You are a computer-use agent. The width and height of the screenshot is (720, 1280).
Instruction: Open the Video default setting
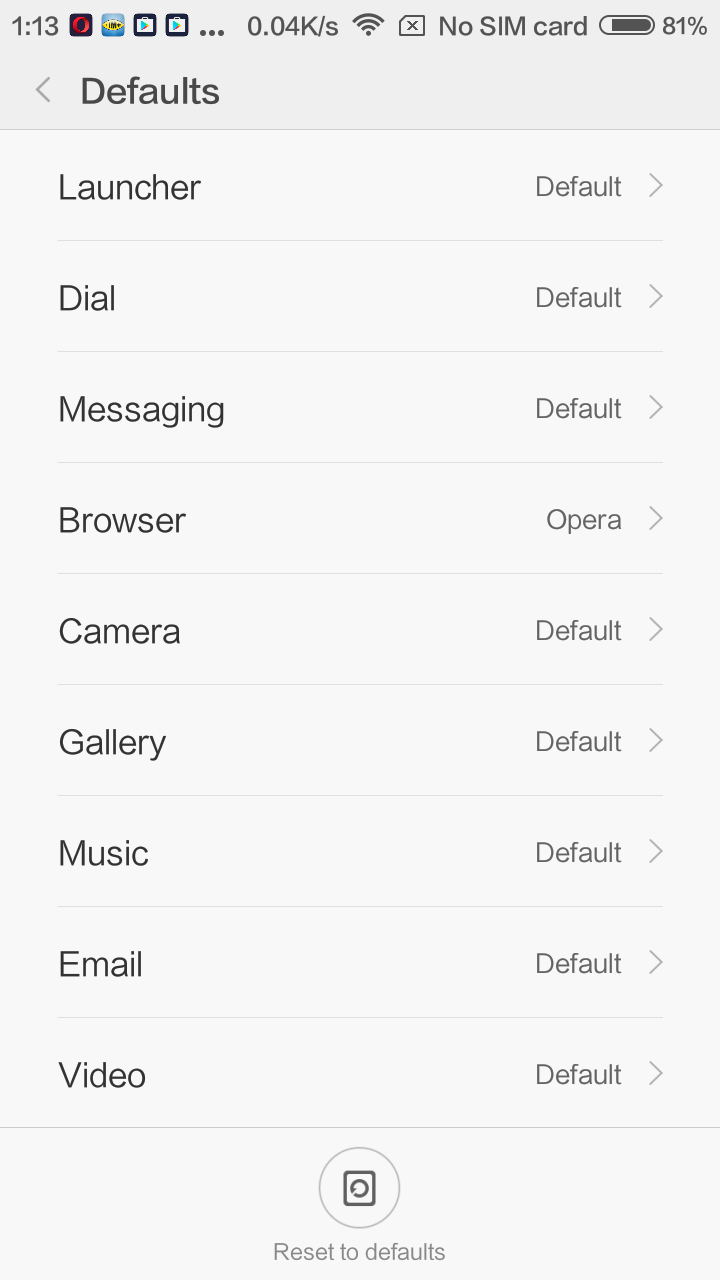(x=360, y=1074)
